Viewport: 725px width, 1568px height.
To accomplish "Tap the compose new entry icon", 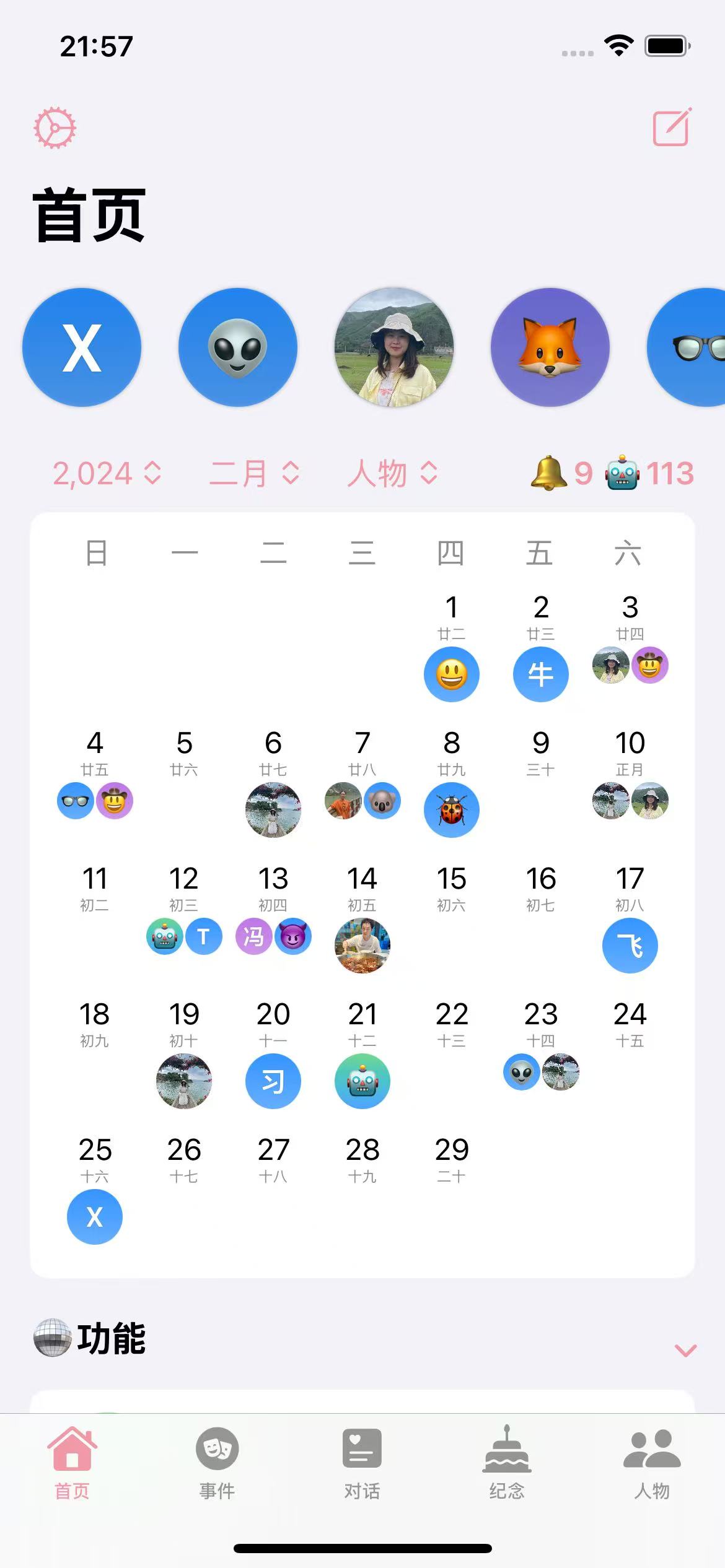I will coord(672,128).
